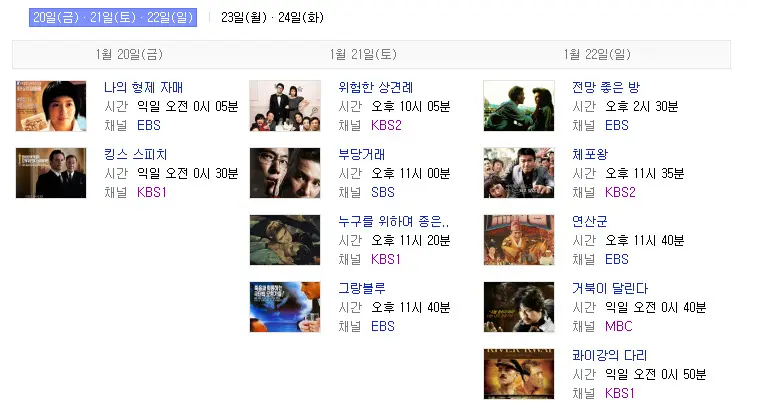758x418 pixels.
Task: Select the 20일(금)·21일(토)·22일(일) date tab
Action: [x=112, y=17]
